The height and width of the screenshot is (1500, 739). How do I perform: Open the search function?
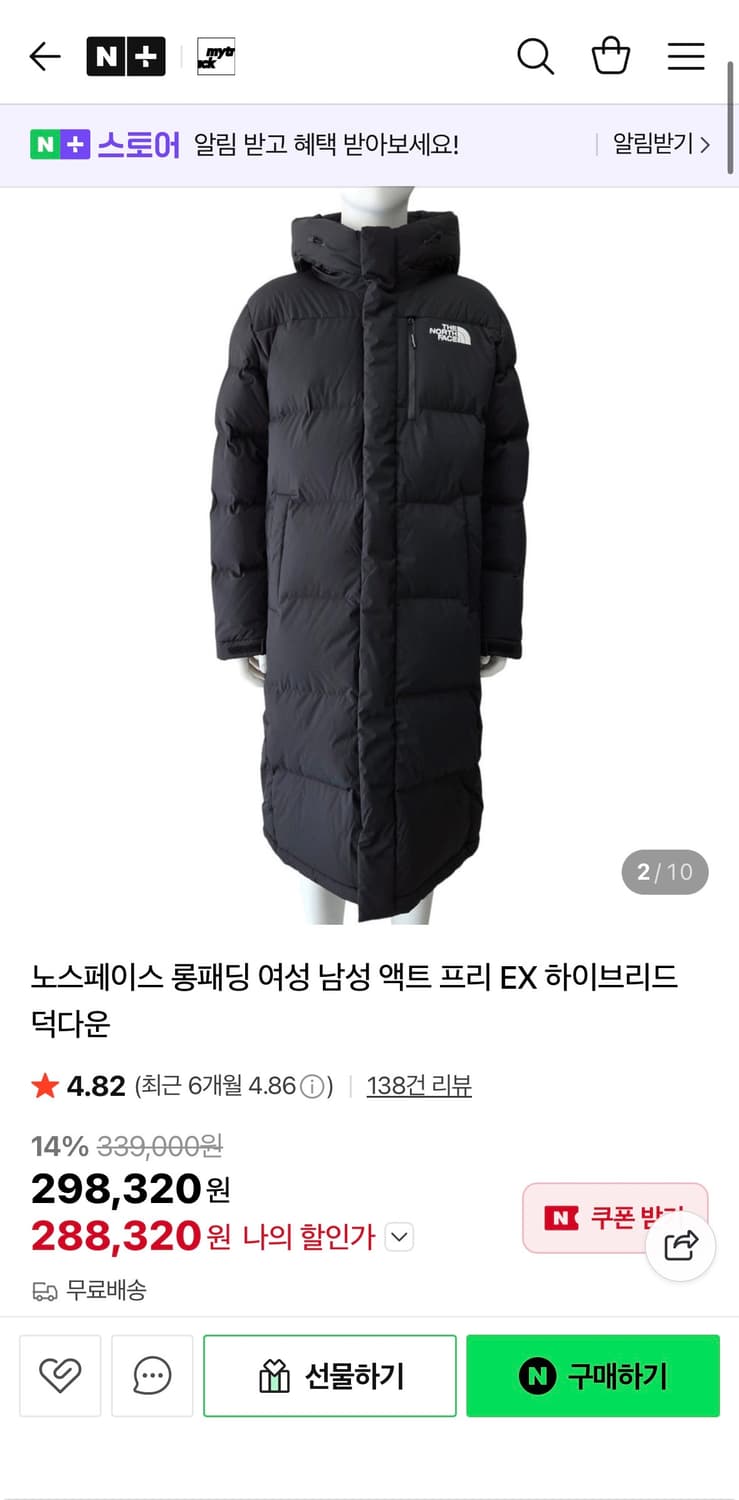[536, 57]
